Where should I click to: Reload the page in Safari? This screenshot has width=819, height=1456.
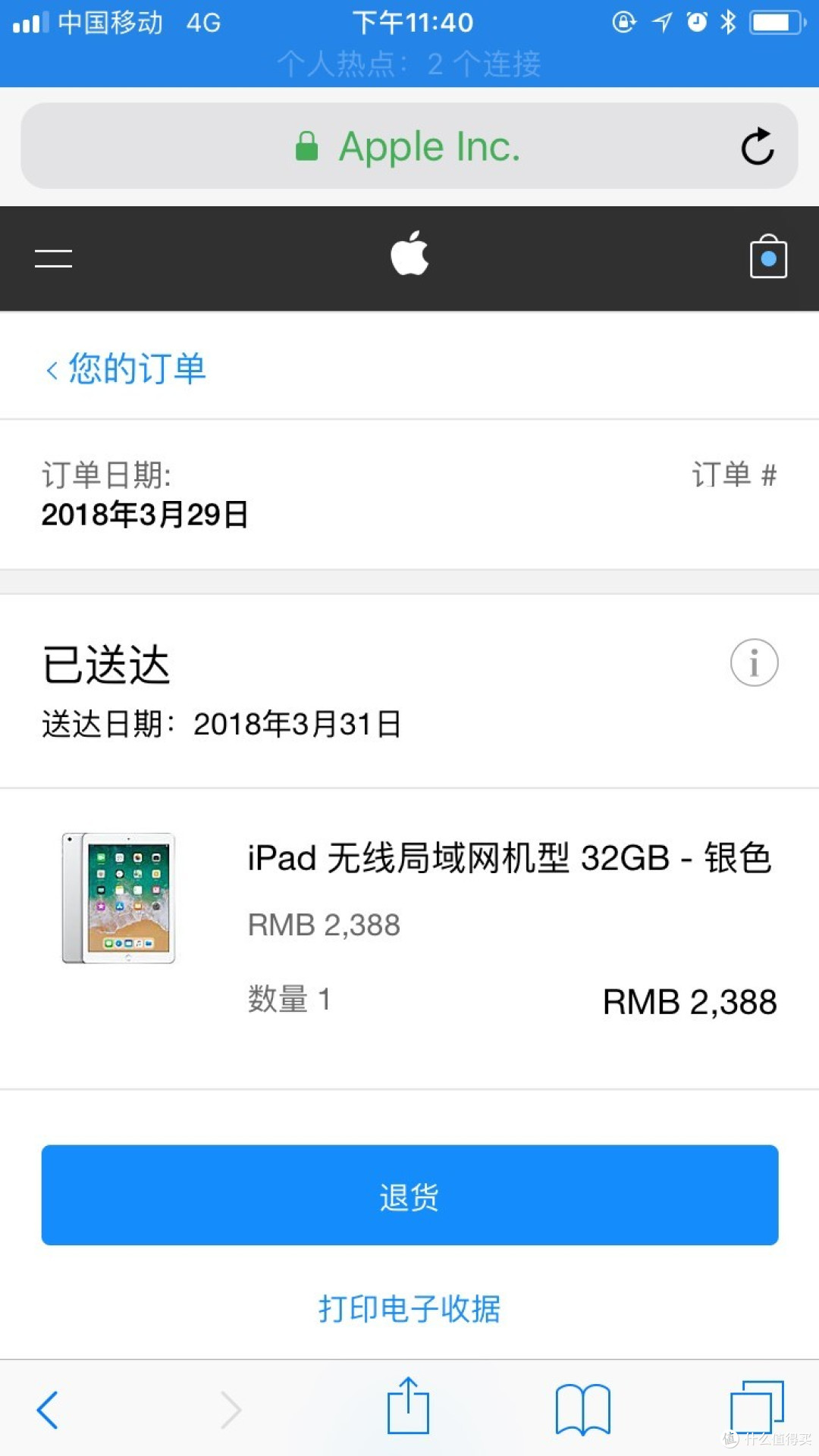click(x=756, y=146)
